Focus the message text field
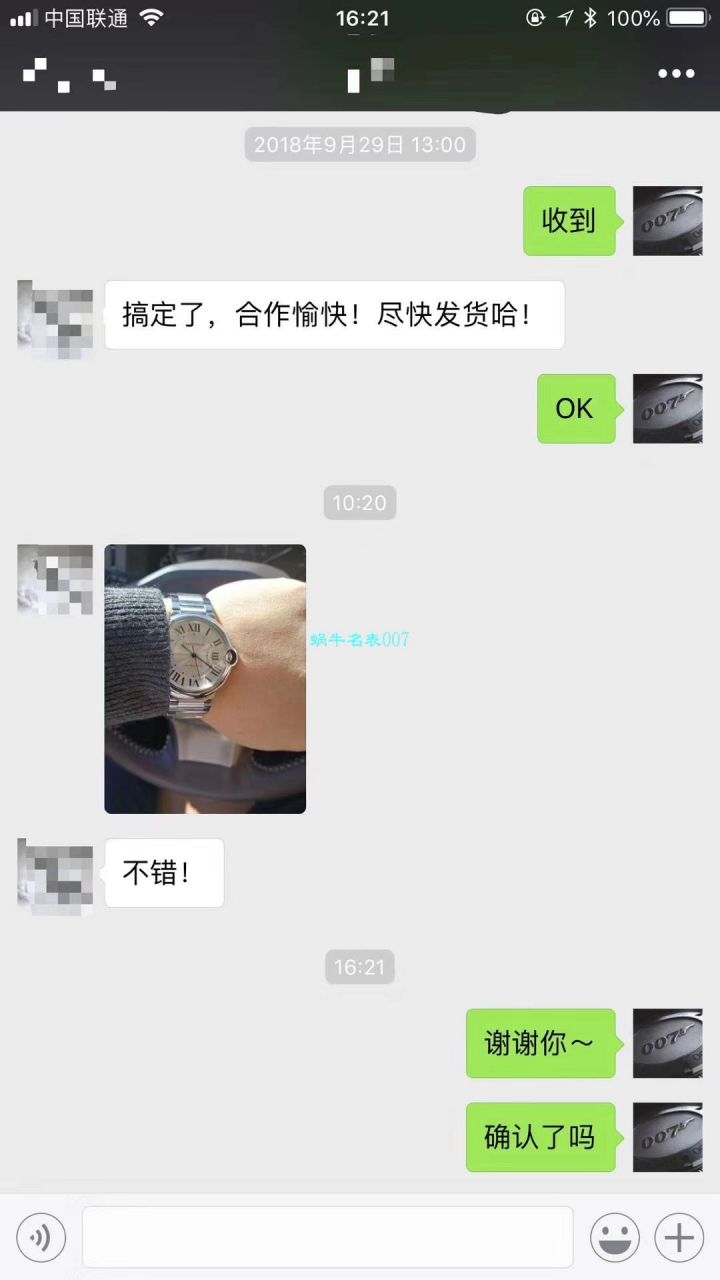Viewport: 720px width, 1280px height. pyautogui.click(x=328, y=1237)
